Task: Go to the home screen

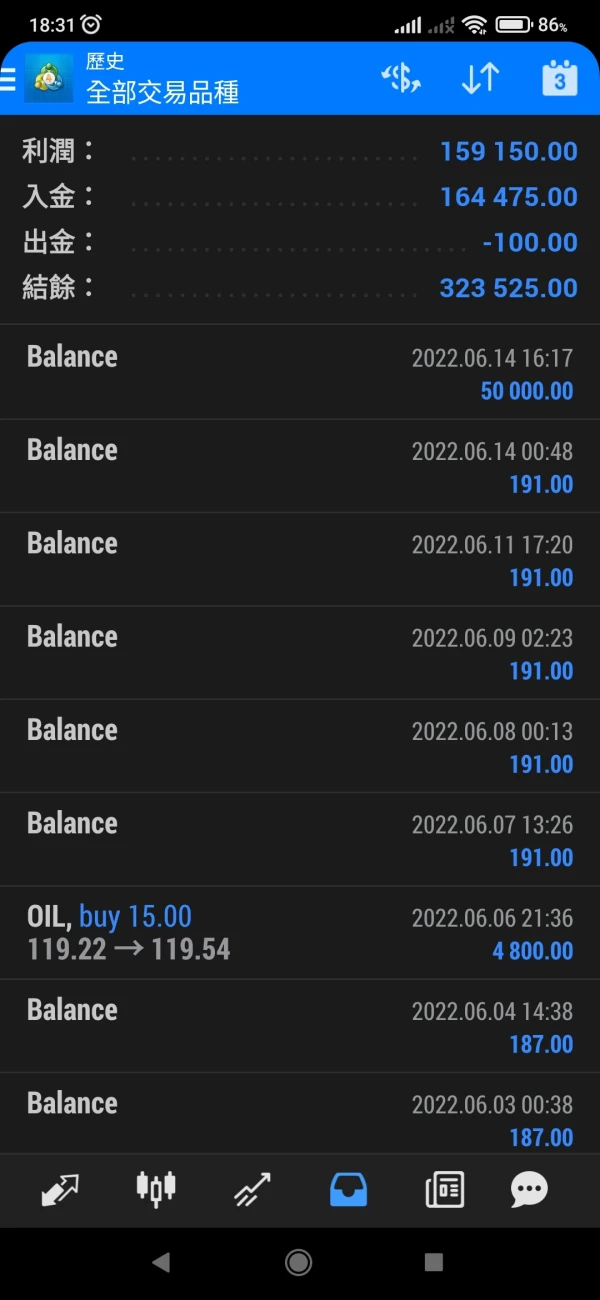Action: tap(298, 1263)
